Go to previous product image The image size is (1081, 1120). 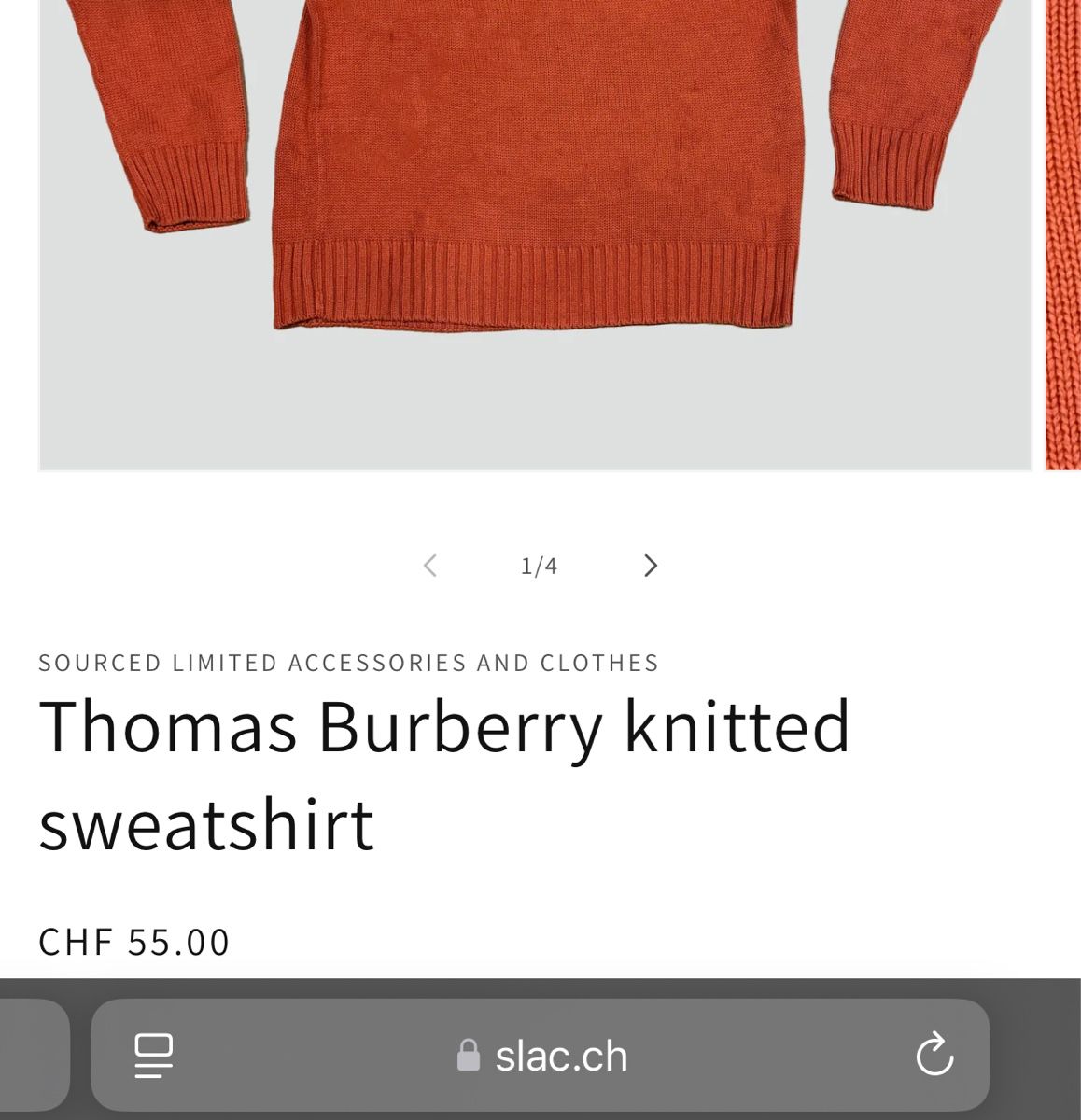coord(430,566)
